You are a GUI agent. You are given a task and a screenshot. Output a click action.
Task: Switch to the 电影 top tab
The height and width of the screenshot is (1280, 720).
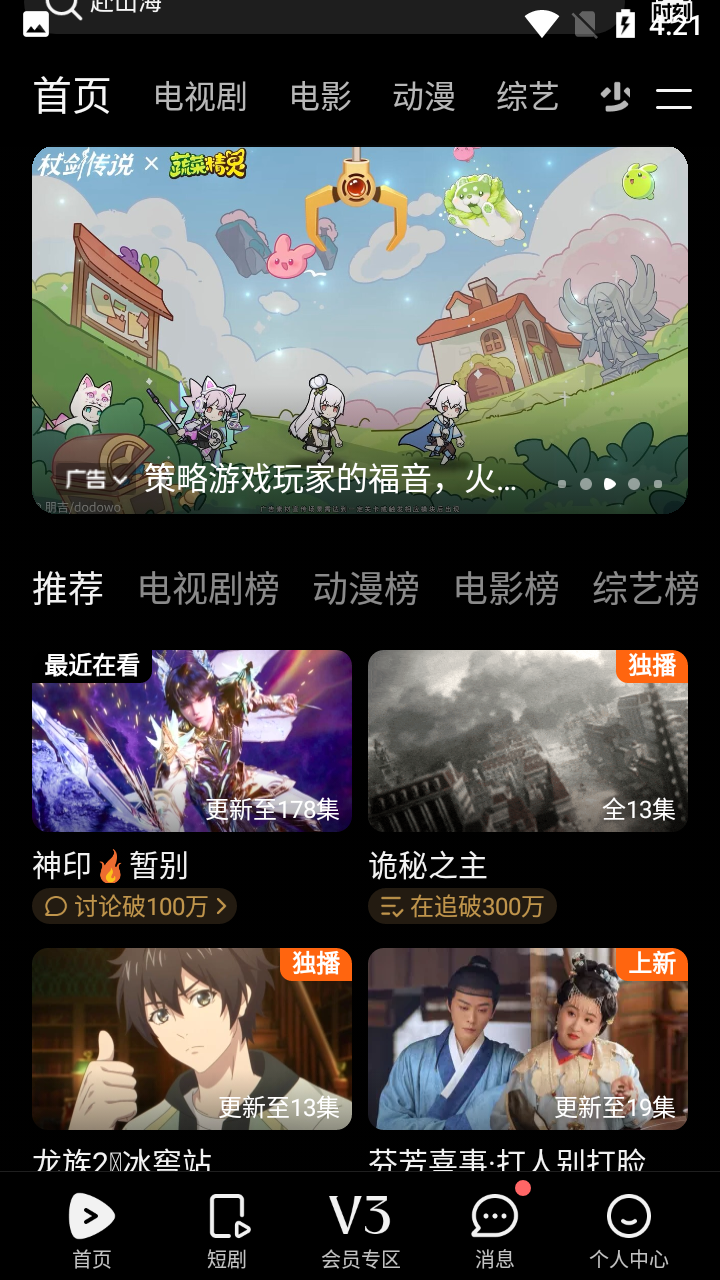320,97
